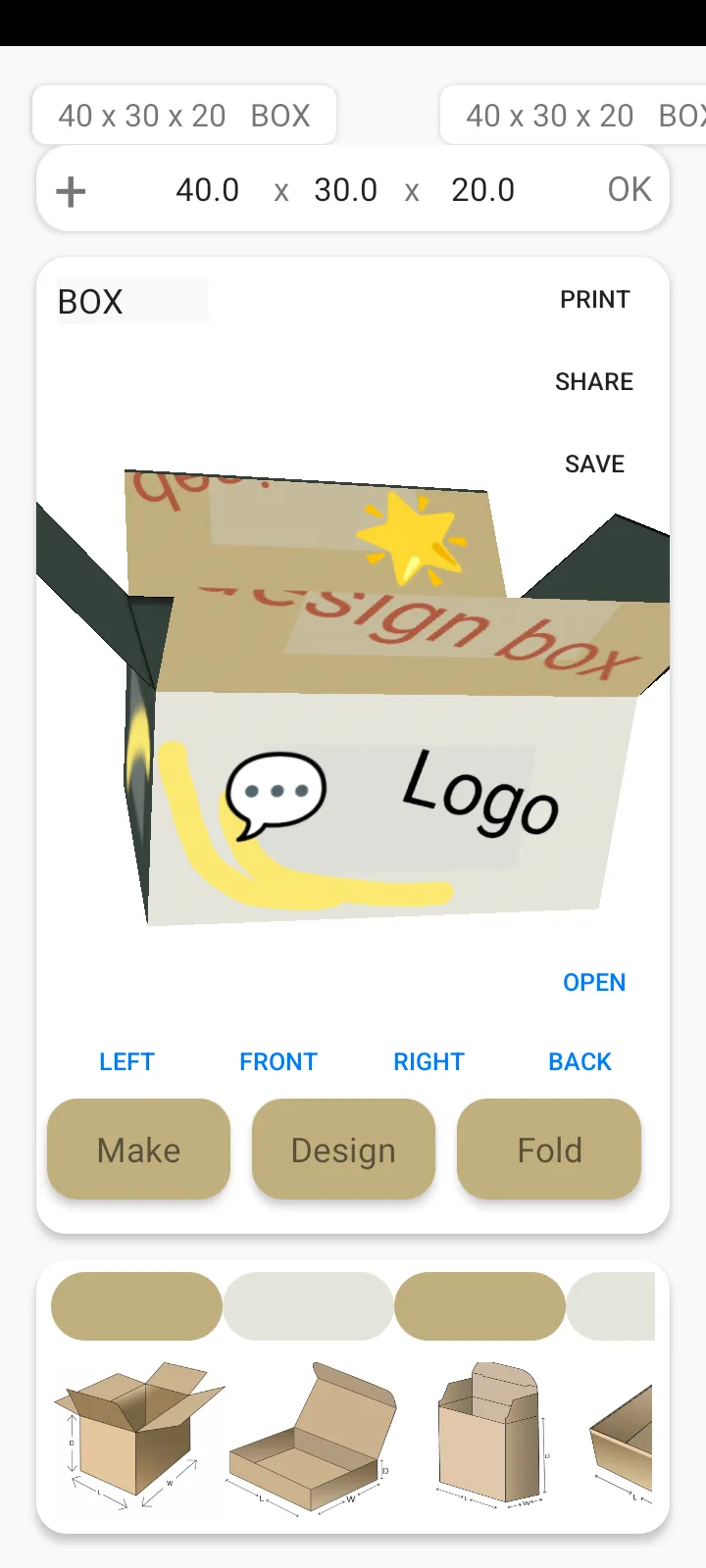Click SHARE to share the design
Viewport: 706px width, 1568px height.
coord(593,382)
